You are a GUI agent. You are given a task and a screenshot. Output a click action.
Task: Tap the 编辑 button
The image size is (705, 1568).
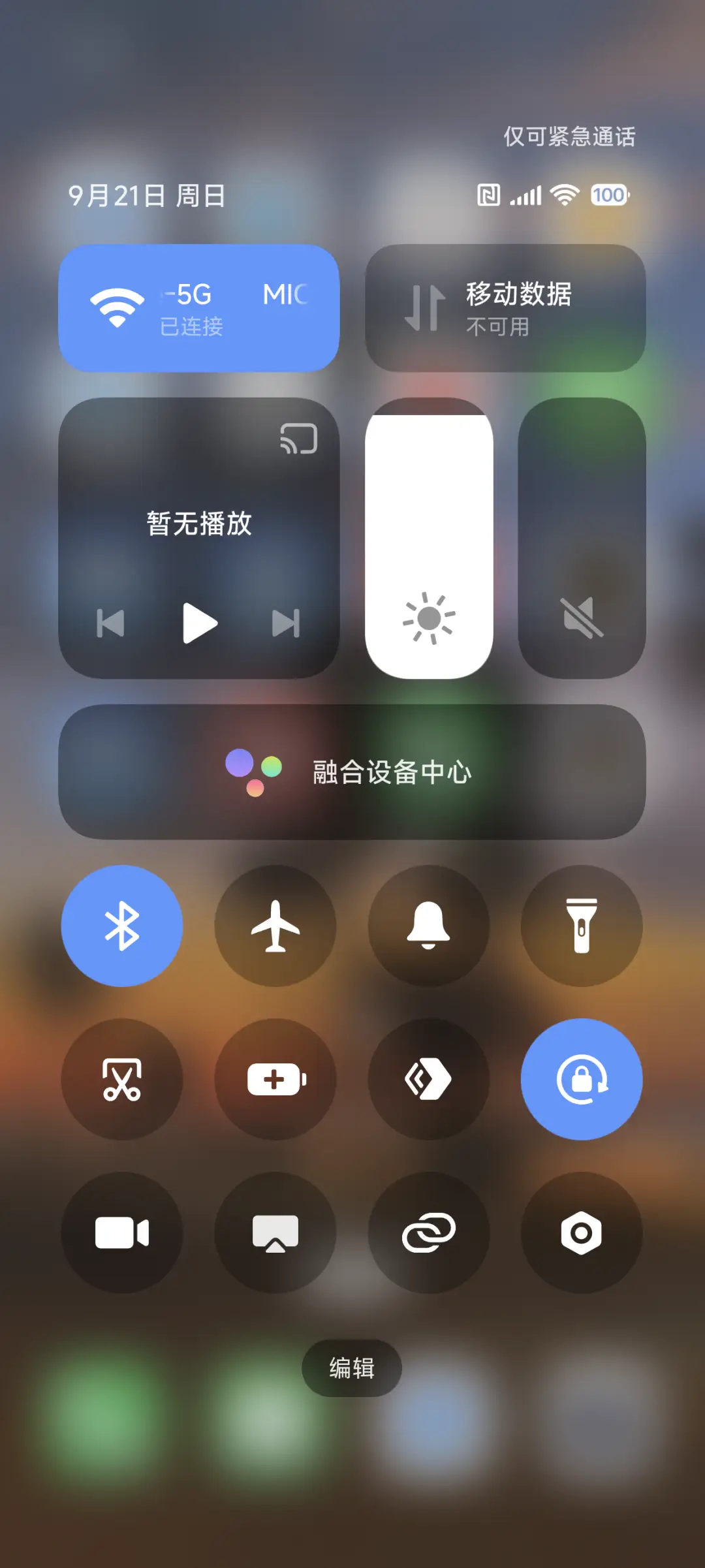(352, 1369)
